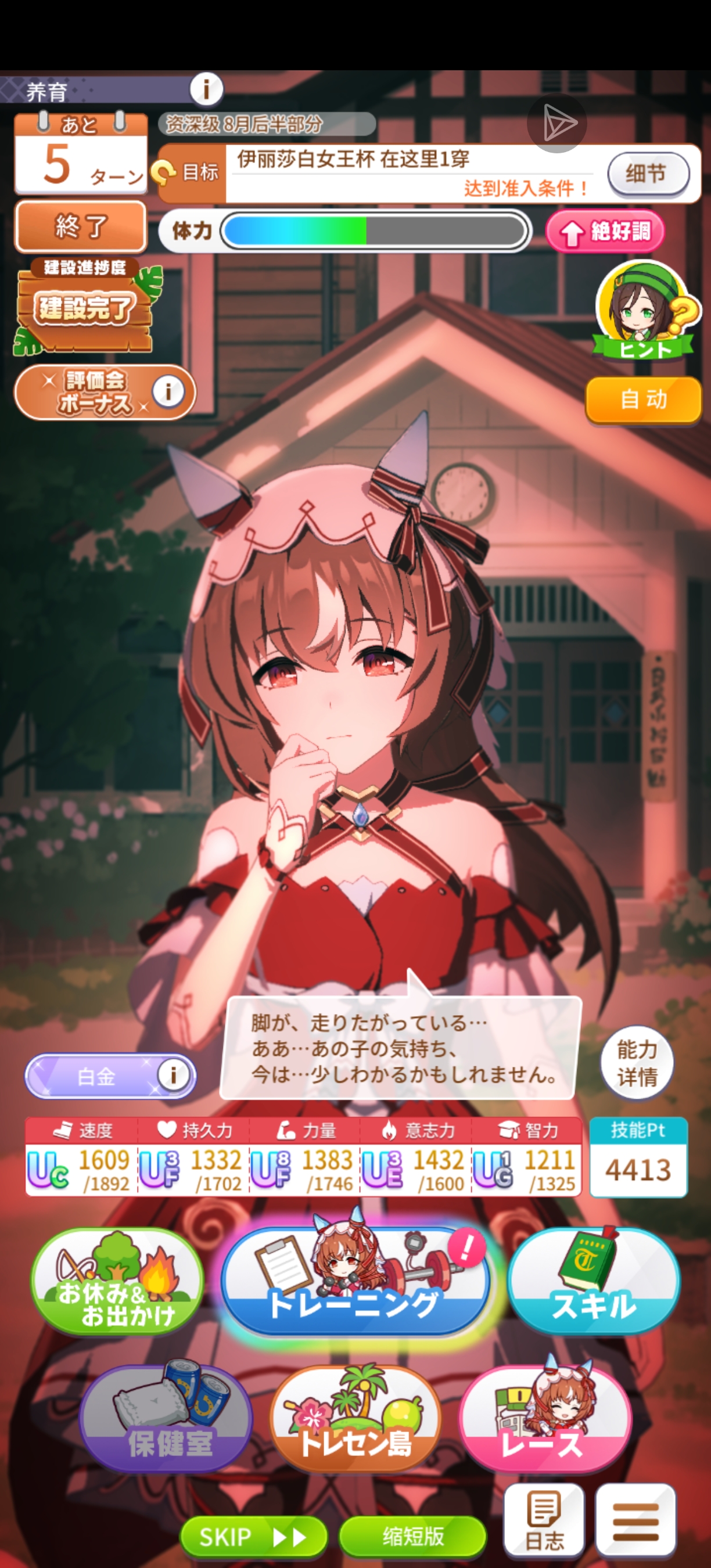
Task: Toggle the 缩短版 shortened mode
Action: pos(412,1537)
